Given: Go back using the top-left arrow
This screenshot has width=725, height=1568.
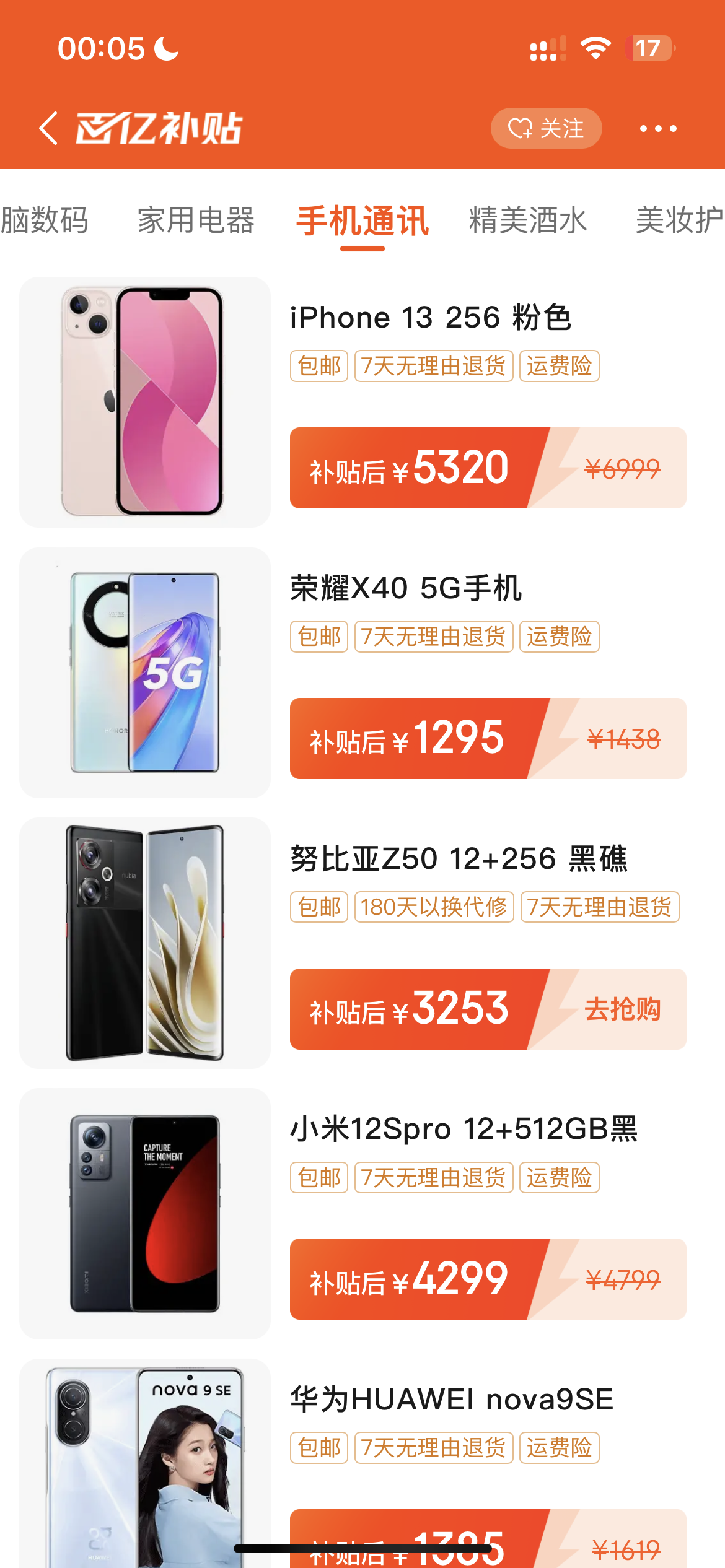Looking at the screenshot, I should click(49, 128).
